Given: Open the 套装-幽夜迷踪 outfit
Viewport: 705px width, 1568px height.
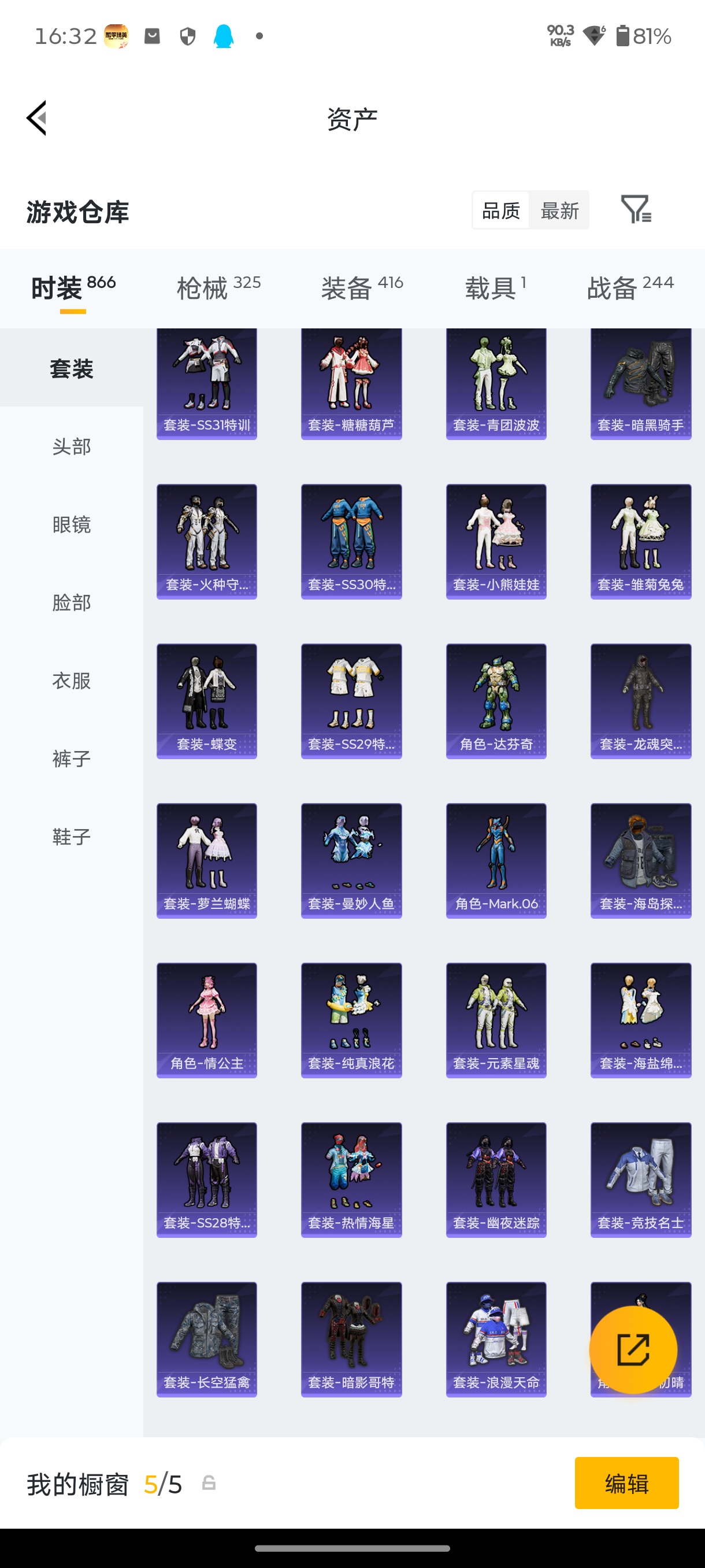Looking at the screenshot, I should tap(496, 1179).
